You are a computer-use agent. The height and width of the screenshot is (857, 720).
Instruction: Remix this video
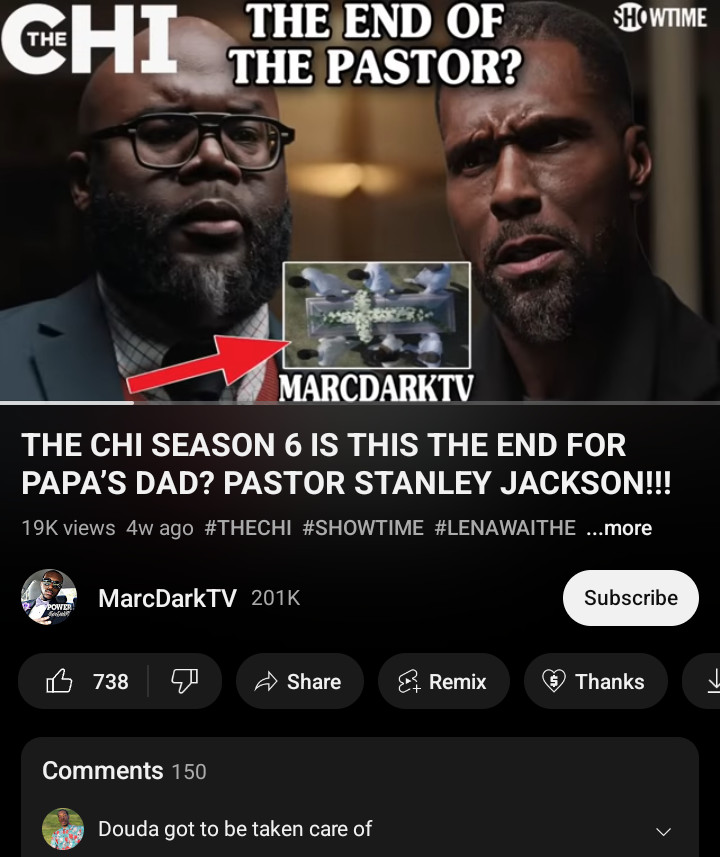[x=443, y=682]
